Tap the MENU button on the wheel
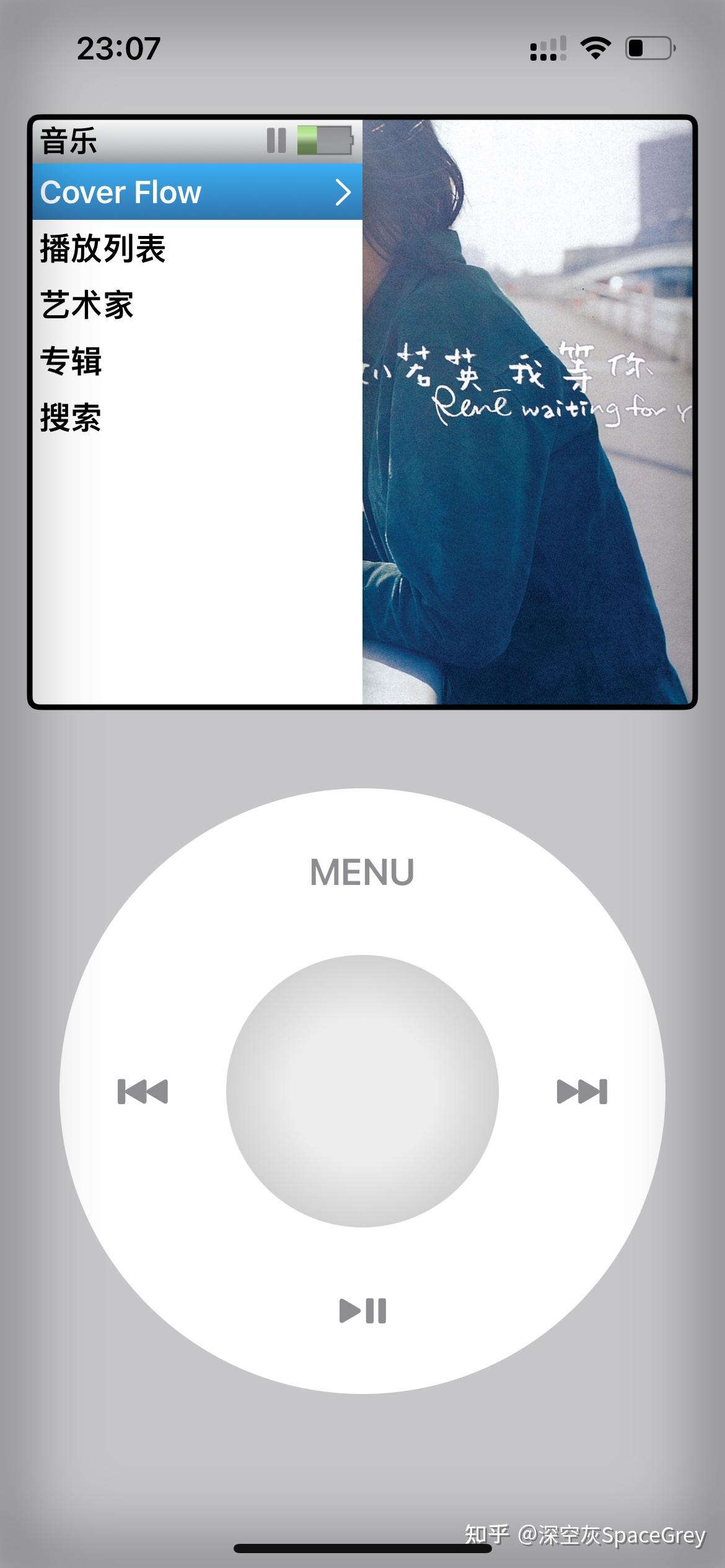Image resolution: width=725 pixels, height=1568 pixels. click(x=362, y=872)
